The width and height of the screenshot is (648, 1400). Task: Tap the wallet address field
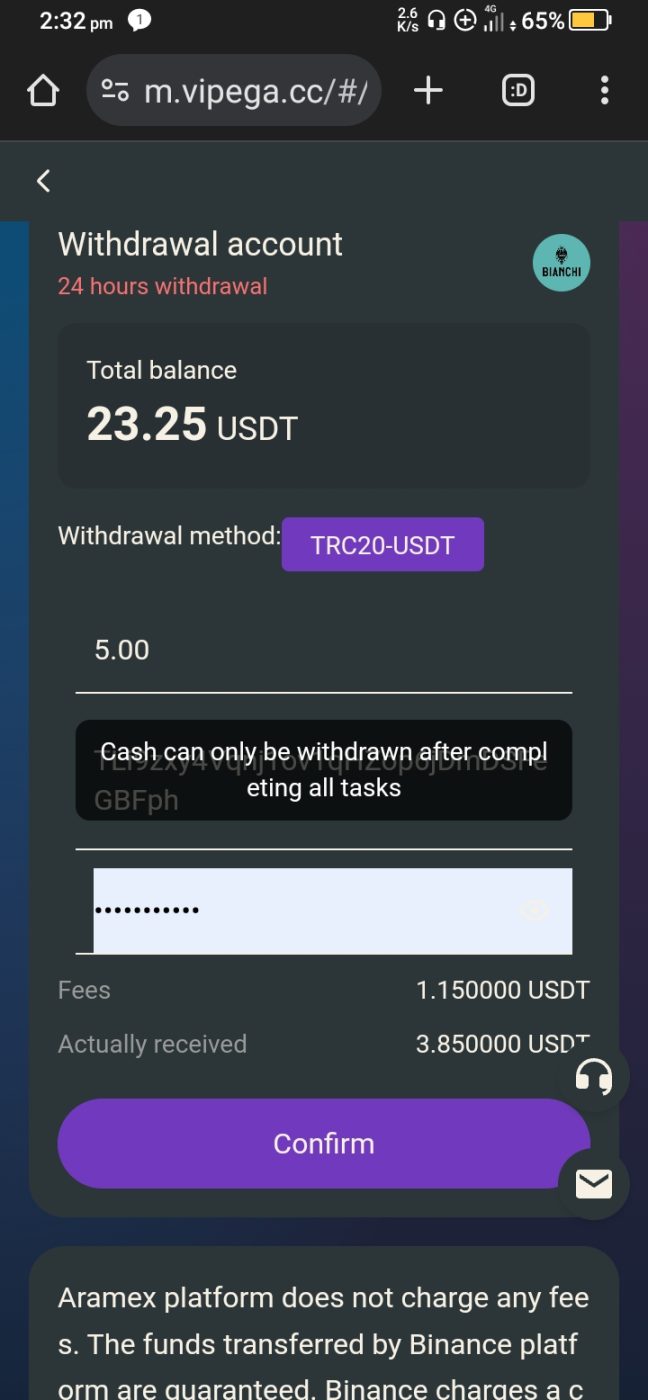[x=323, y=778]
